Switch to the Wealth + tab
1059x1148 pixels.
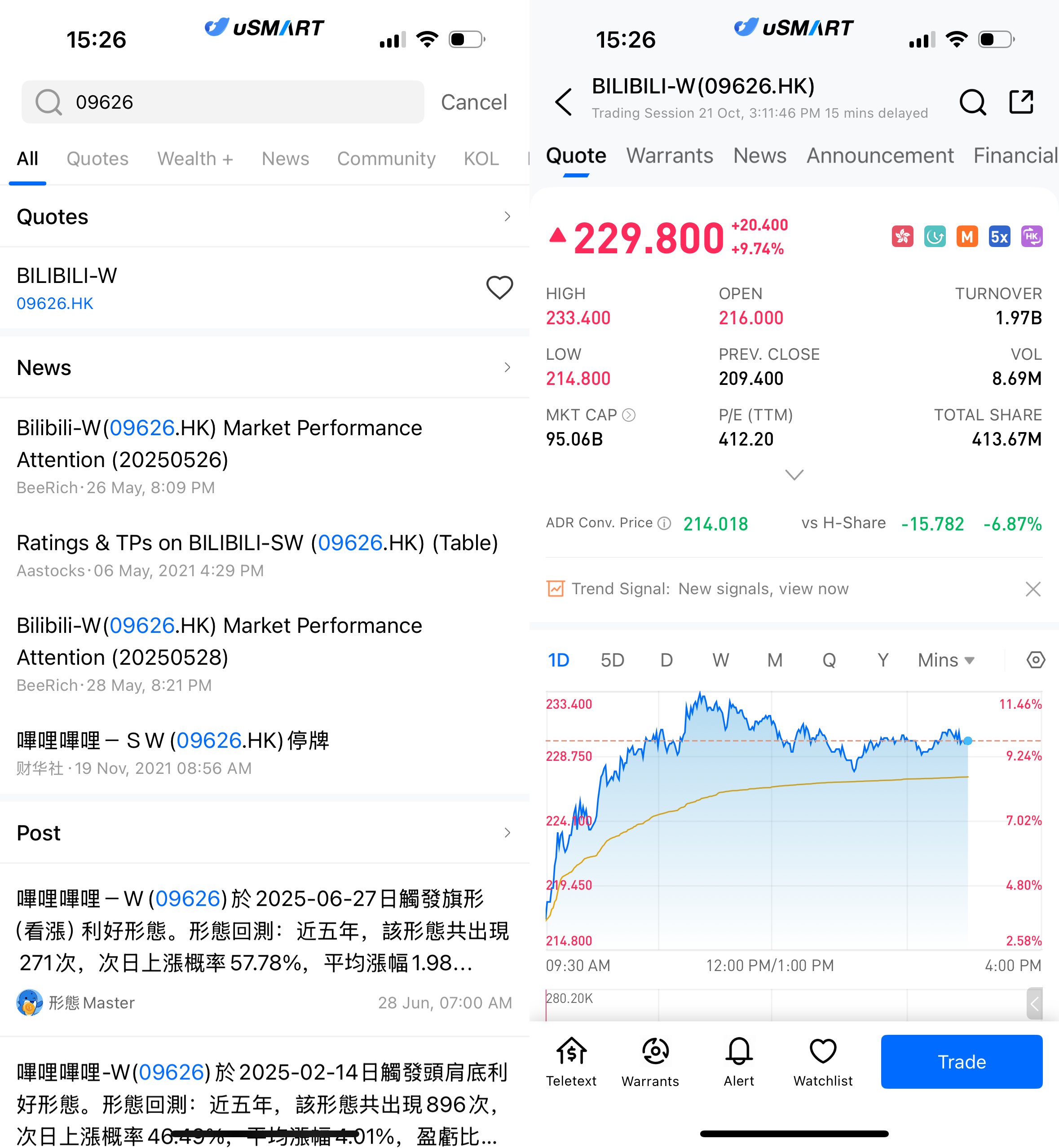click(x=195, y=159)
